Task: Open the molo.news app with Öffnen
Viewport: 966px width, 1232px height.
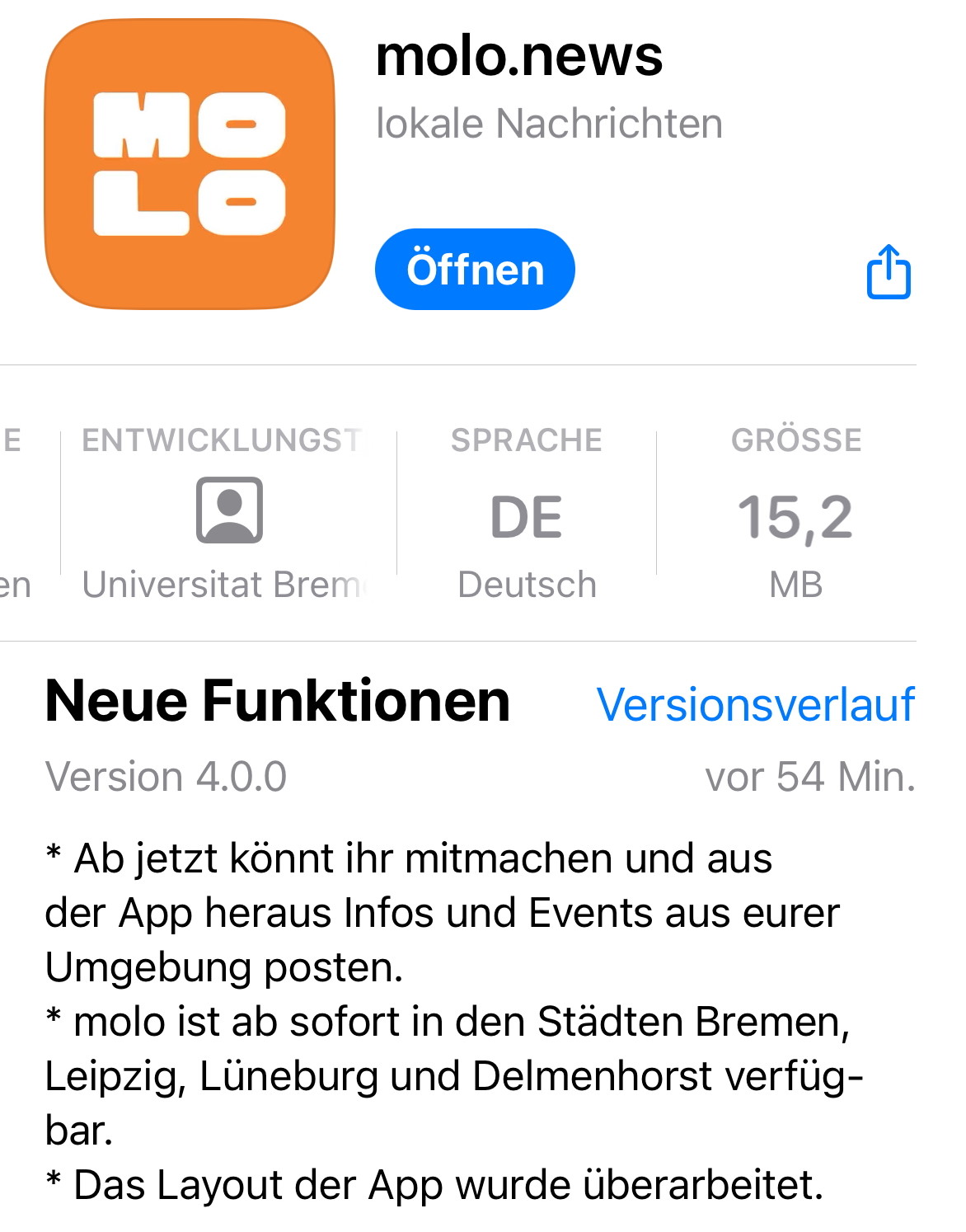Action: coord(475,270)
